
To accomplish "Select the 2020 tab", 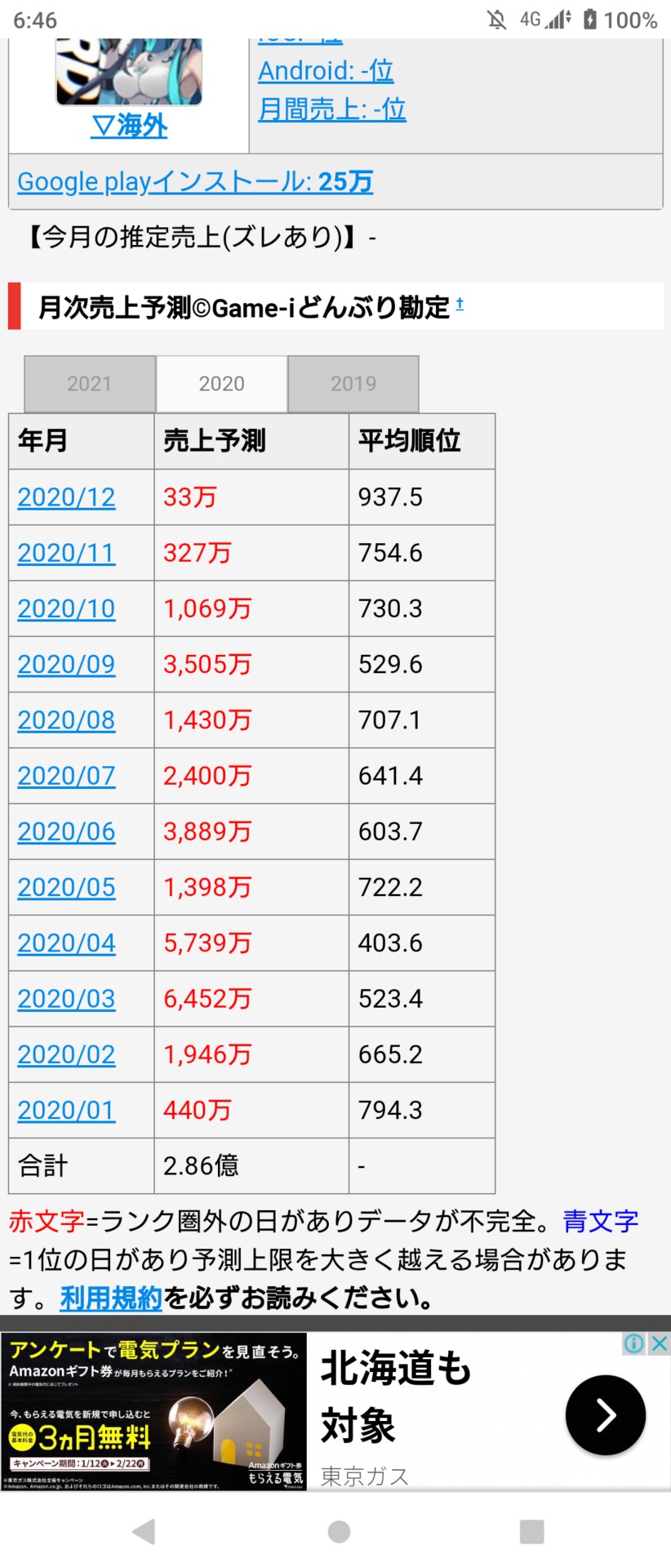I will [x=222, y=384].
